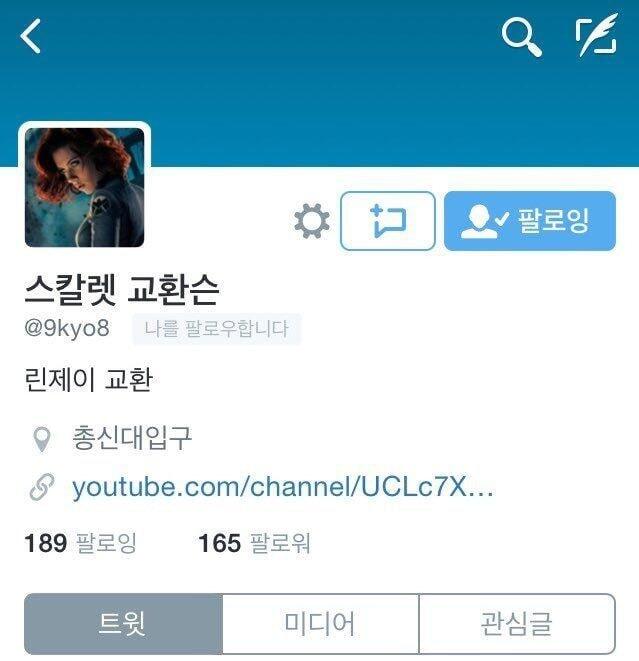Tap the 팔로잉 button to unfollow
Image resolution: width=639 pixels, height=661 pixels.
coord(530,221)
